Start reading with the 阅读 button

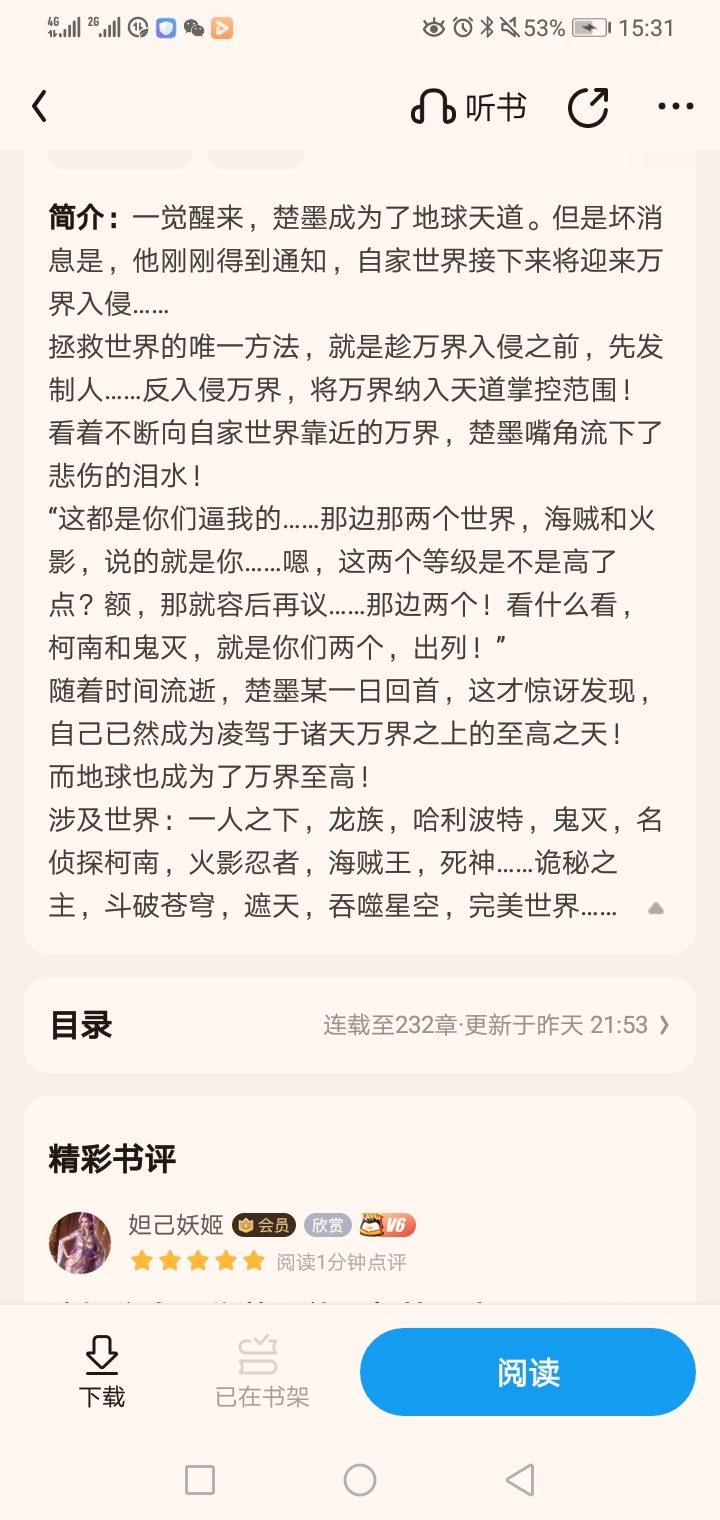528,1372
